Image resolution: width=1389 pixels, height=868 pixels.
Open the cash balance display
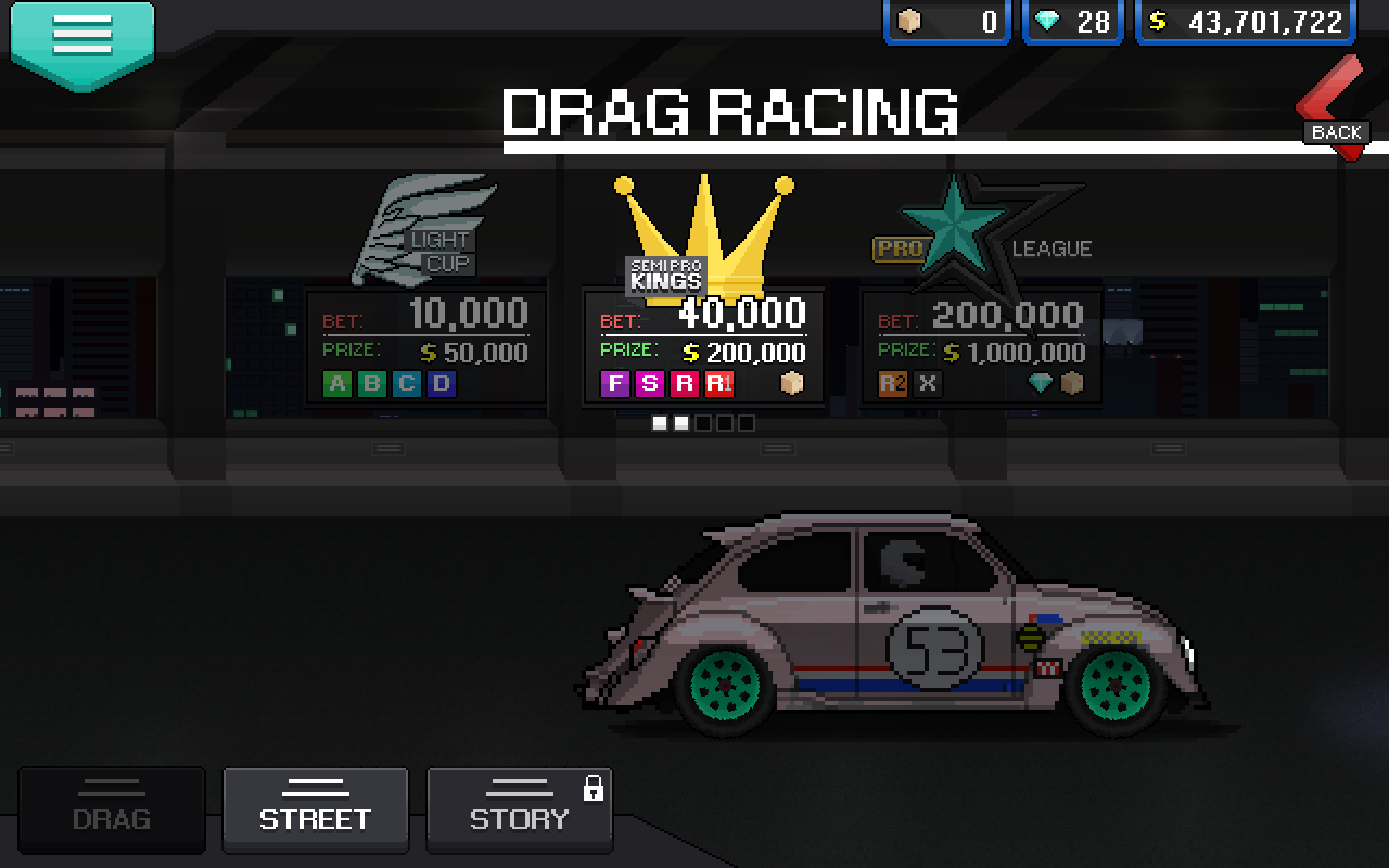pyautogui.click(x=1246, y=22)
